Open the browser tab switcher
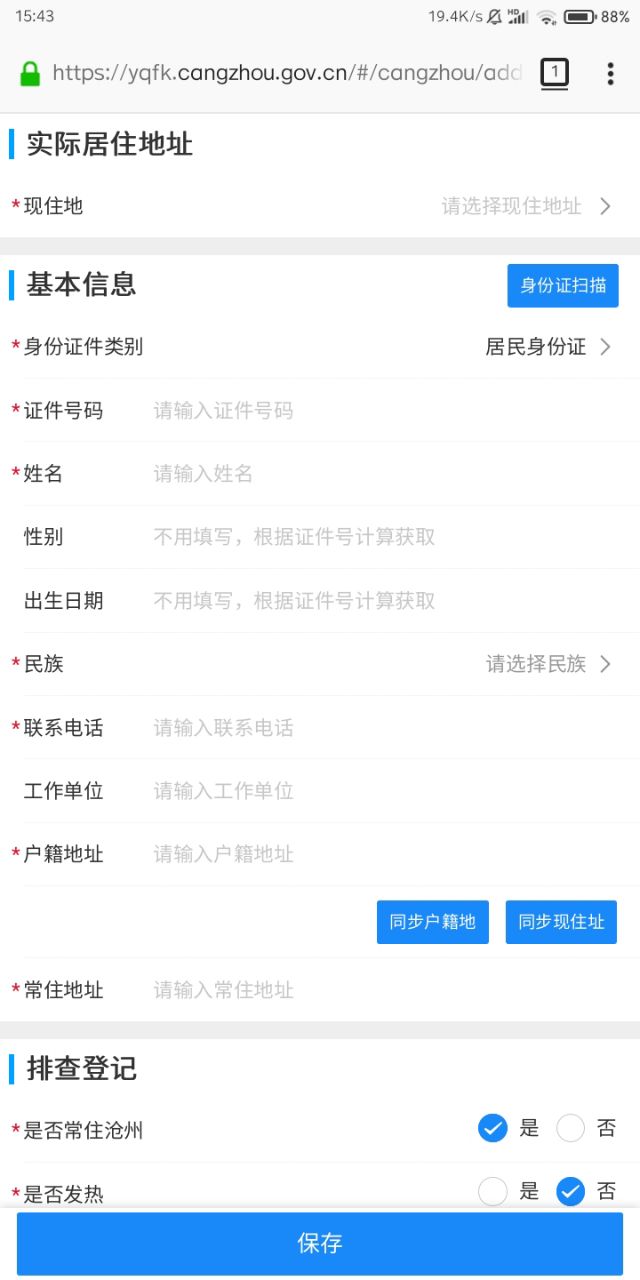Viewport: 640px width, 1280px height. (554, 73)
